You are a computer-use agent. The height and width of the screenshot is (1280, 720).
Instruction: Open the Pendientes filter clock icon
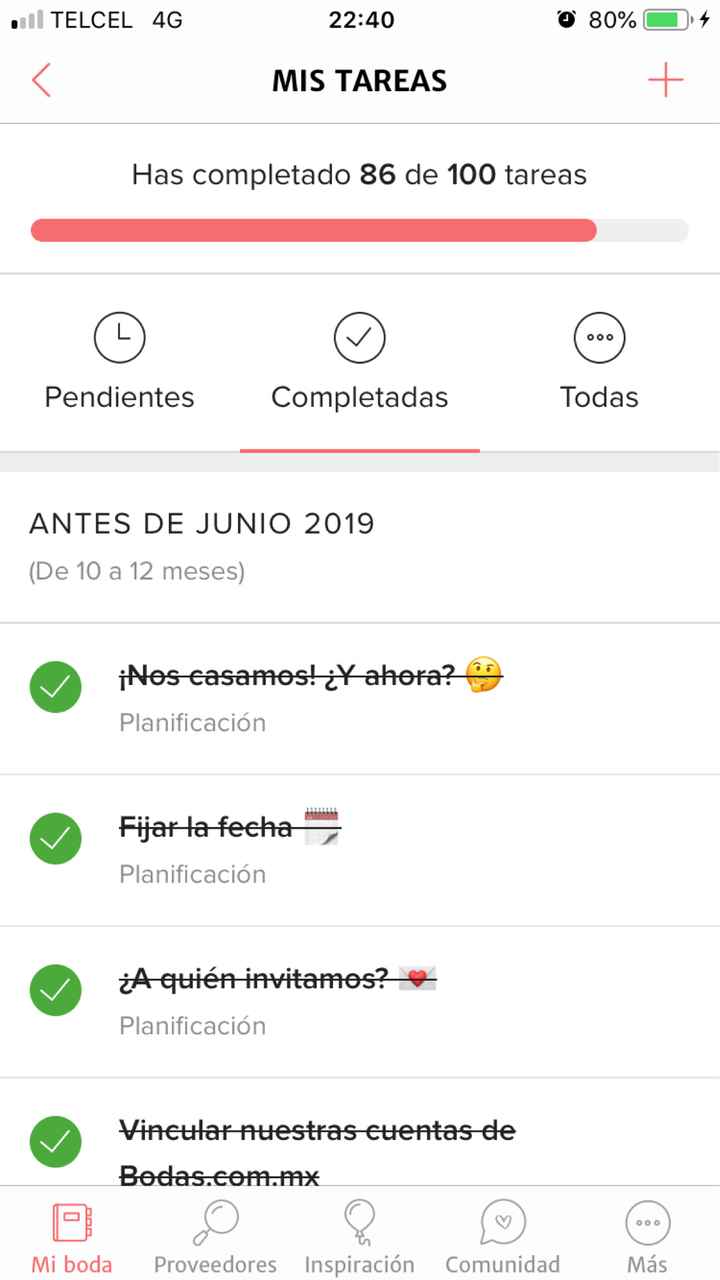click(x=119, y=338)
